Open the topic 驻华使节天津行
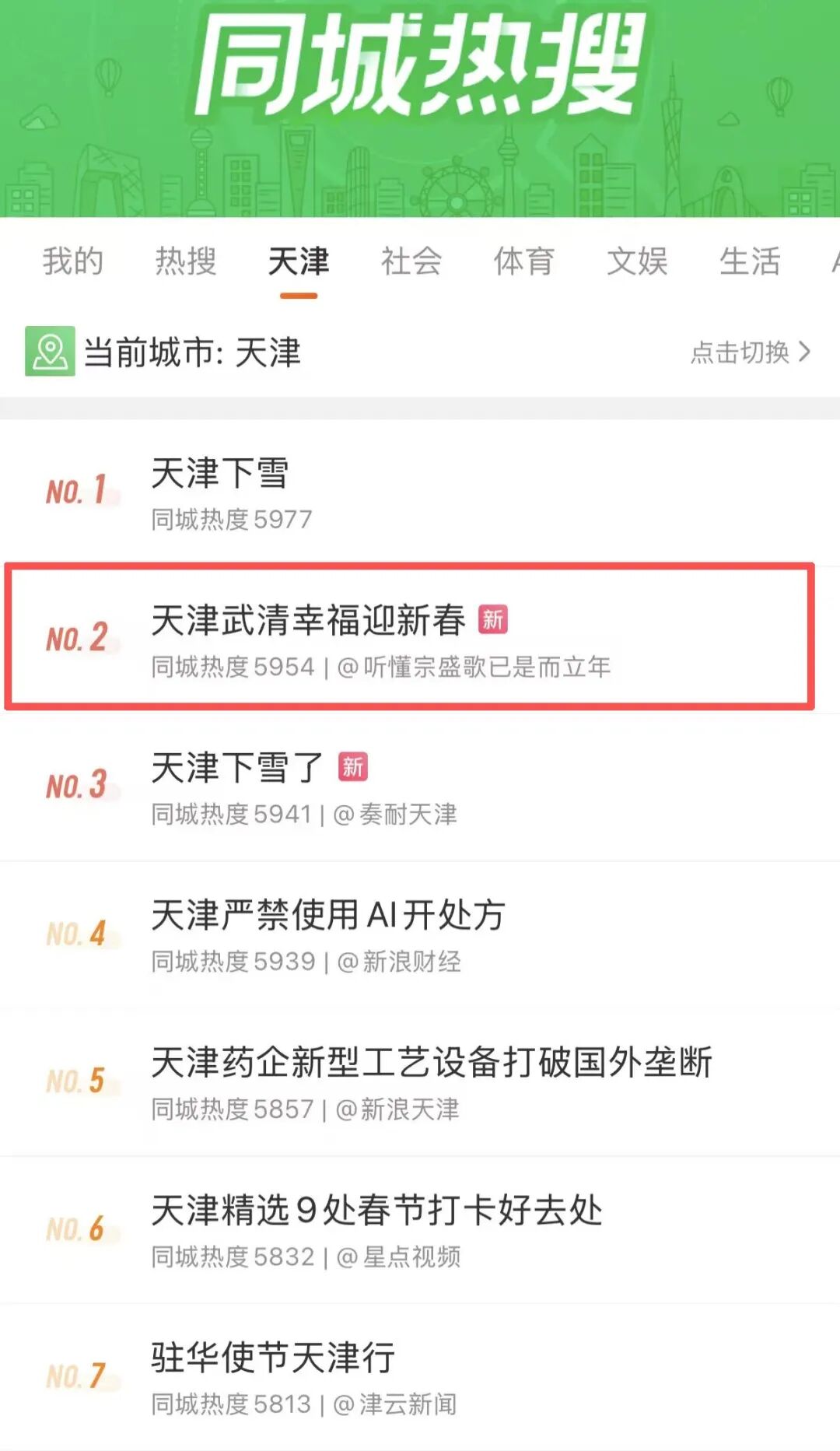 (x=273, y=1358)
